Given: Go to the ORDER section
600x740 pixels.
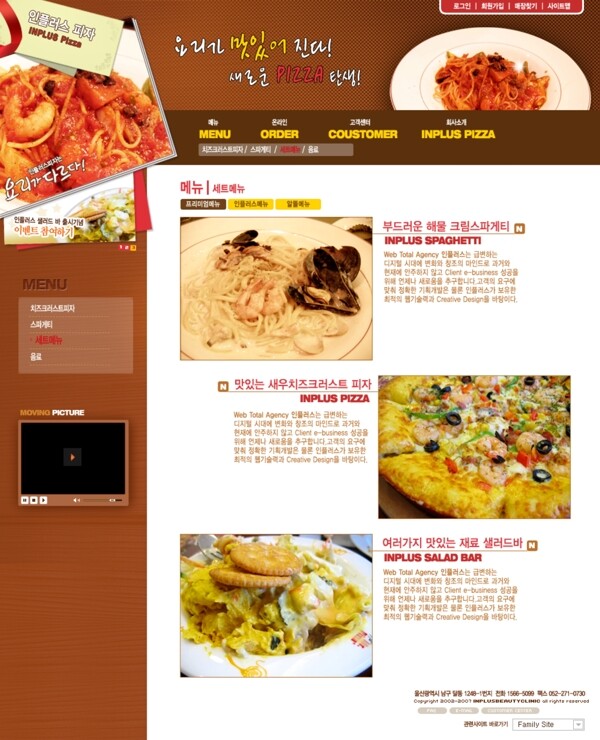Looking at the screenshot, I should (x=279, y=133).
